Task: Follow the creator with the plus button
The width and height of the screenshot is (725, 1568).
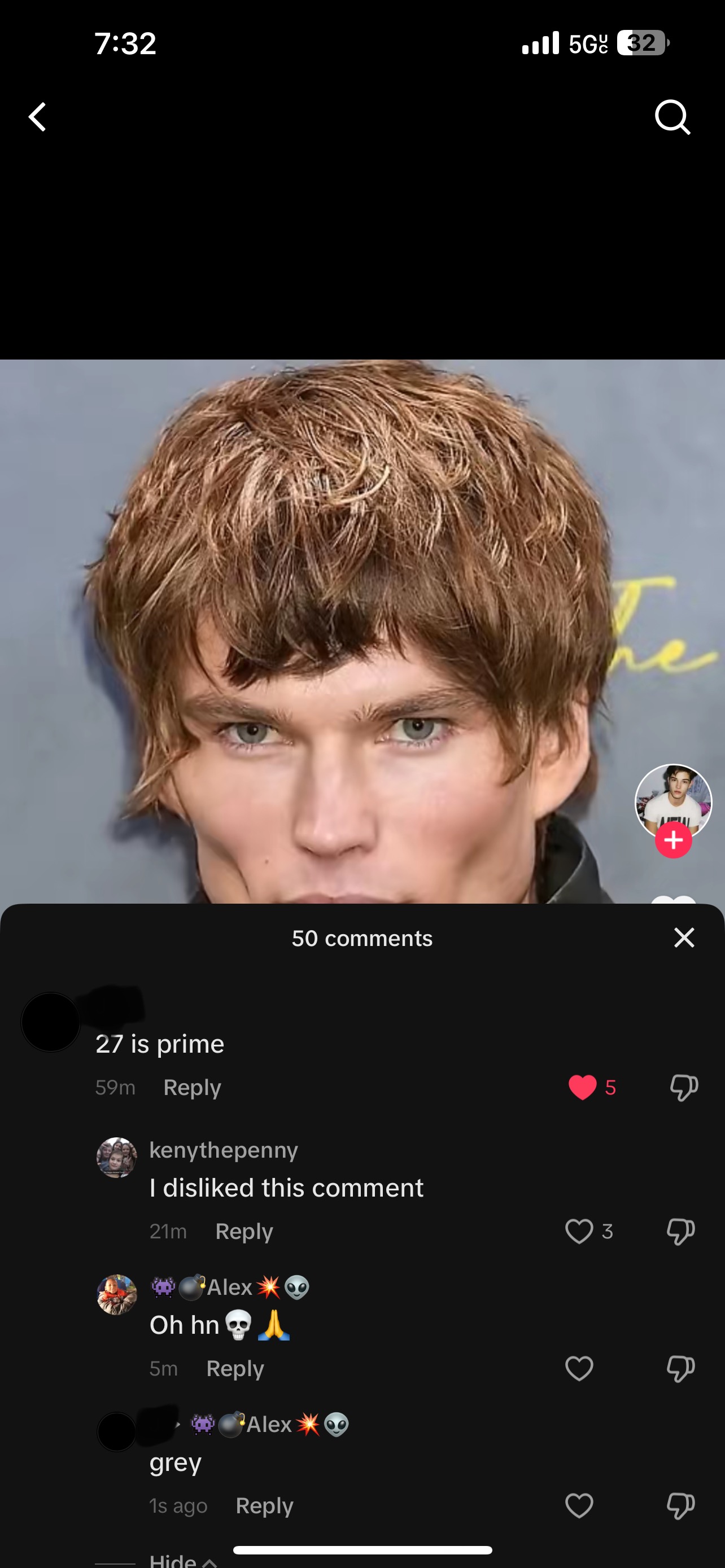Action: tap(673, 840)
